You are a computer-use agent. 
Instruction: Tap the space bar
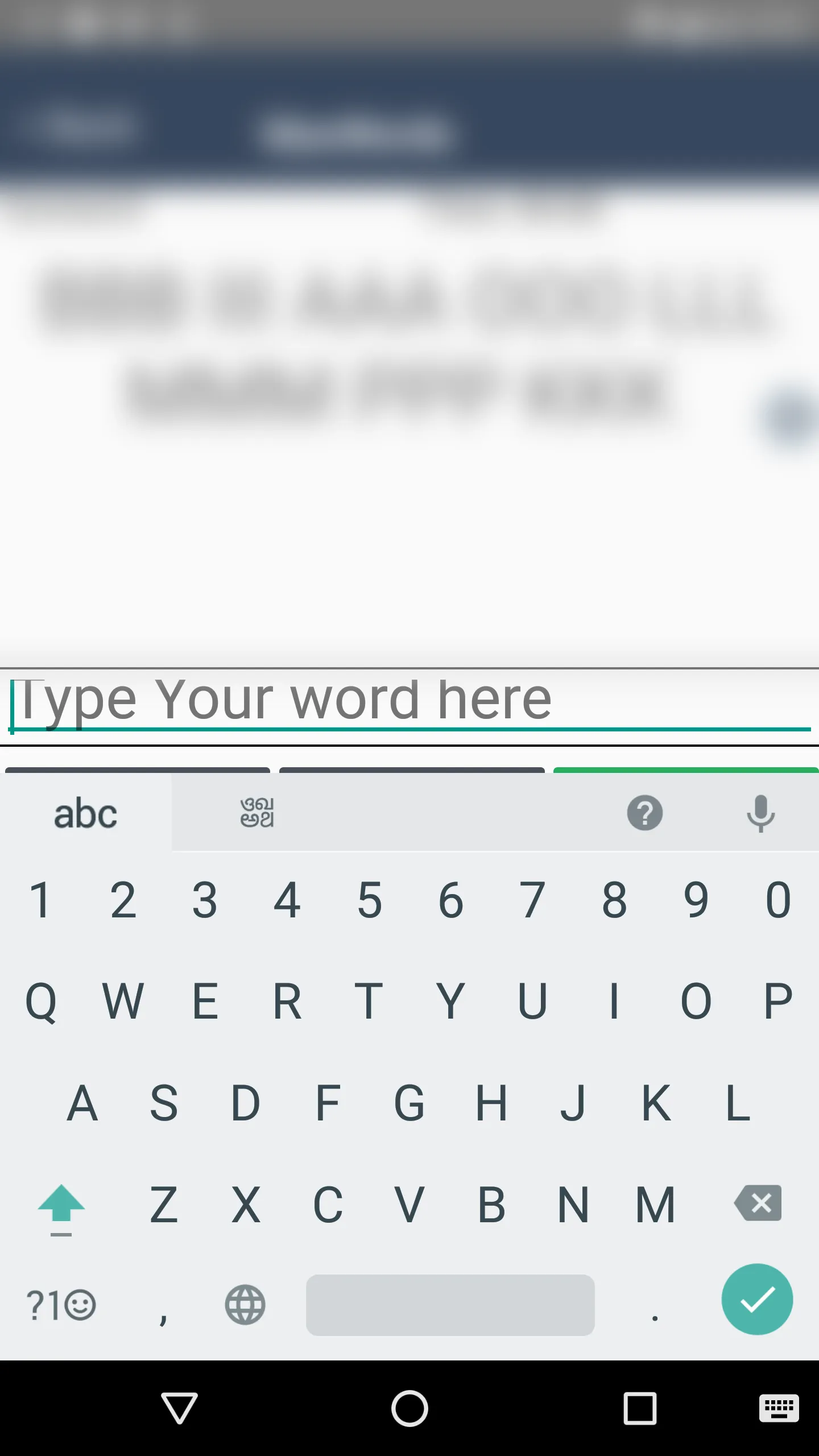450,1305
